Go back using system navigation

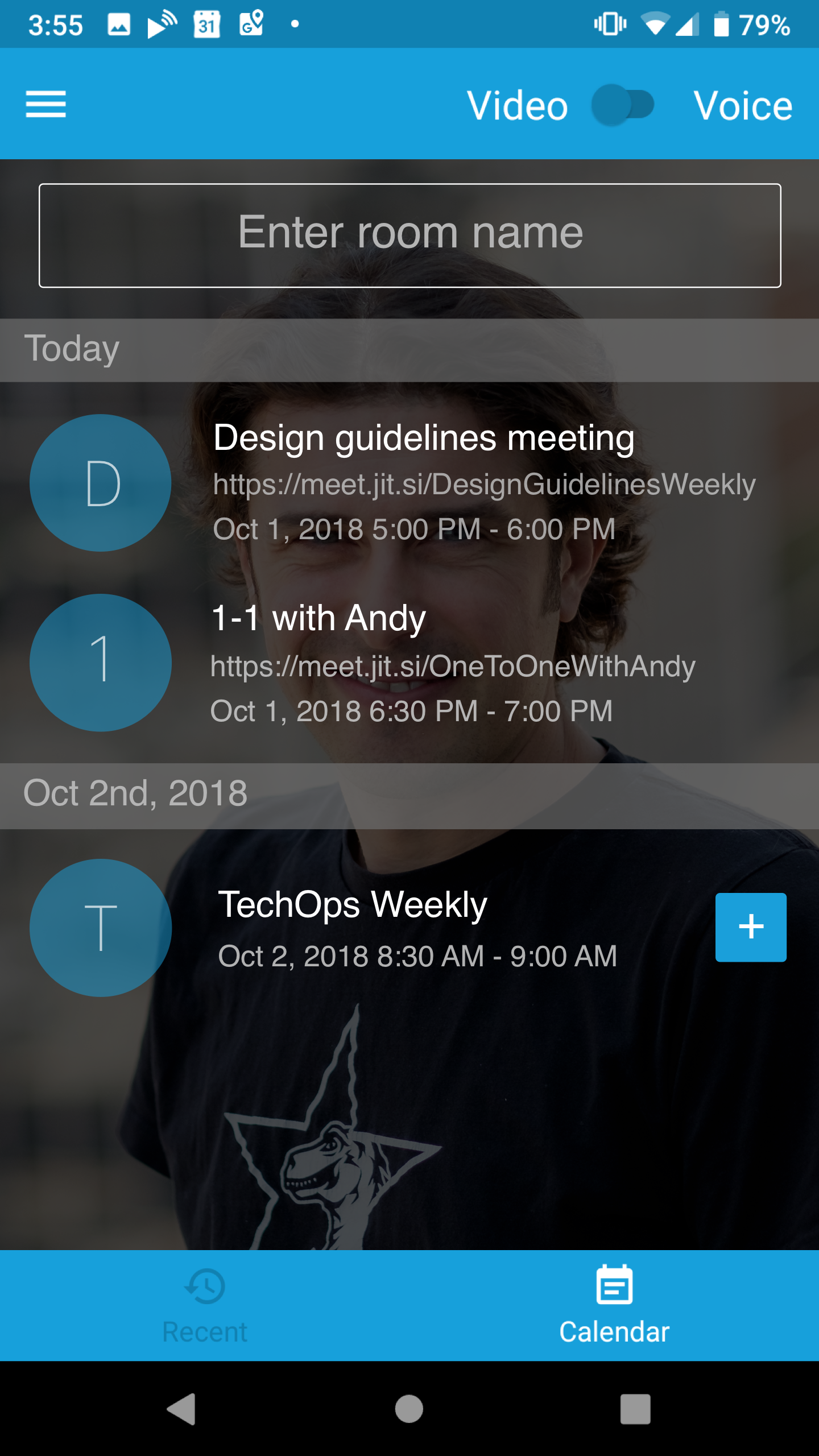point(182,1408)
